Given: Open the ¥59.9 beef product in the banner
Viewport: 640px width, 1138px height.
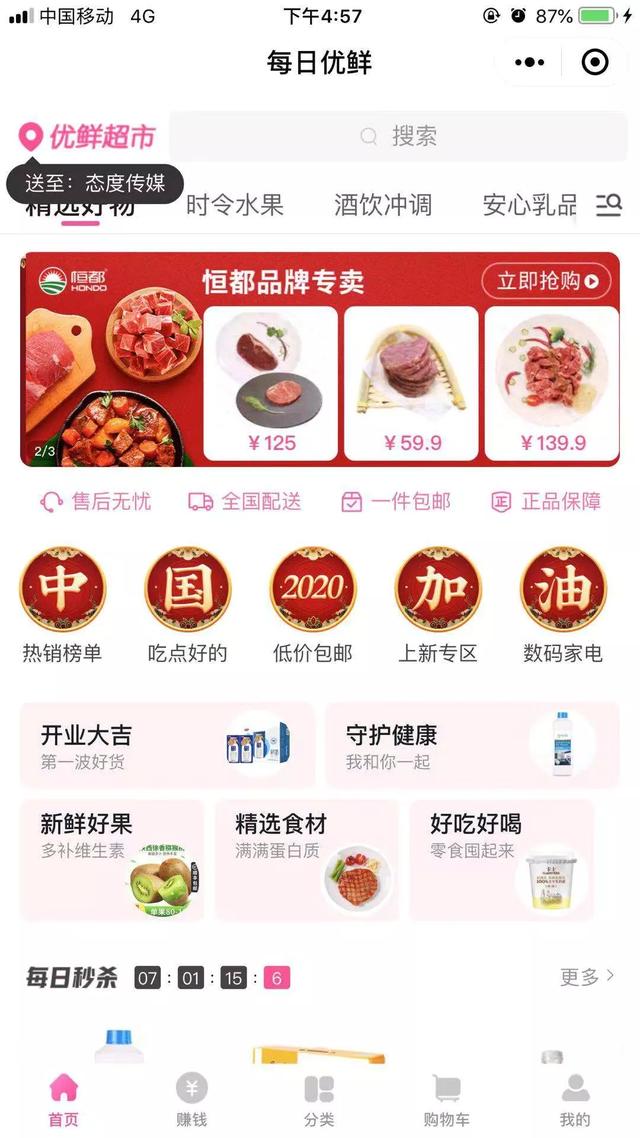Looking at the screenshot, I should [411, 382].
